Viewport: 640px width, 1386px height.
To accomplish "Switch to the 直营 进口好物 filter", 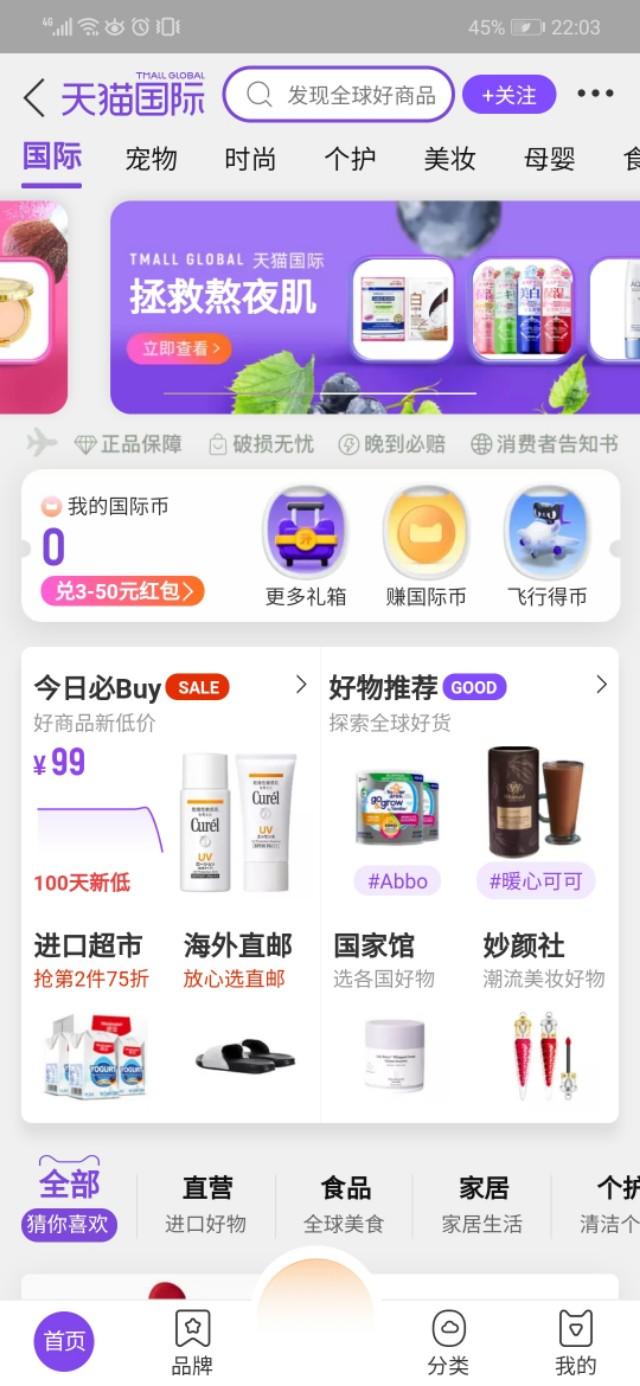I will click(207, 1204).
